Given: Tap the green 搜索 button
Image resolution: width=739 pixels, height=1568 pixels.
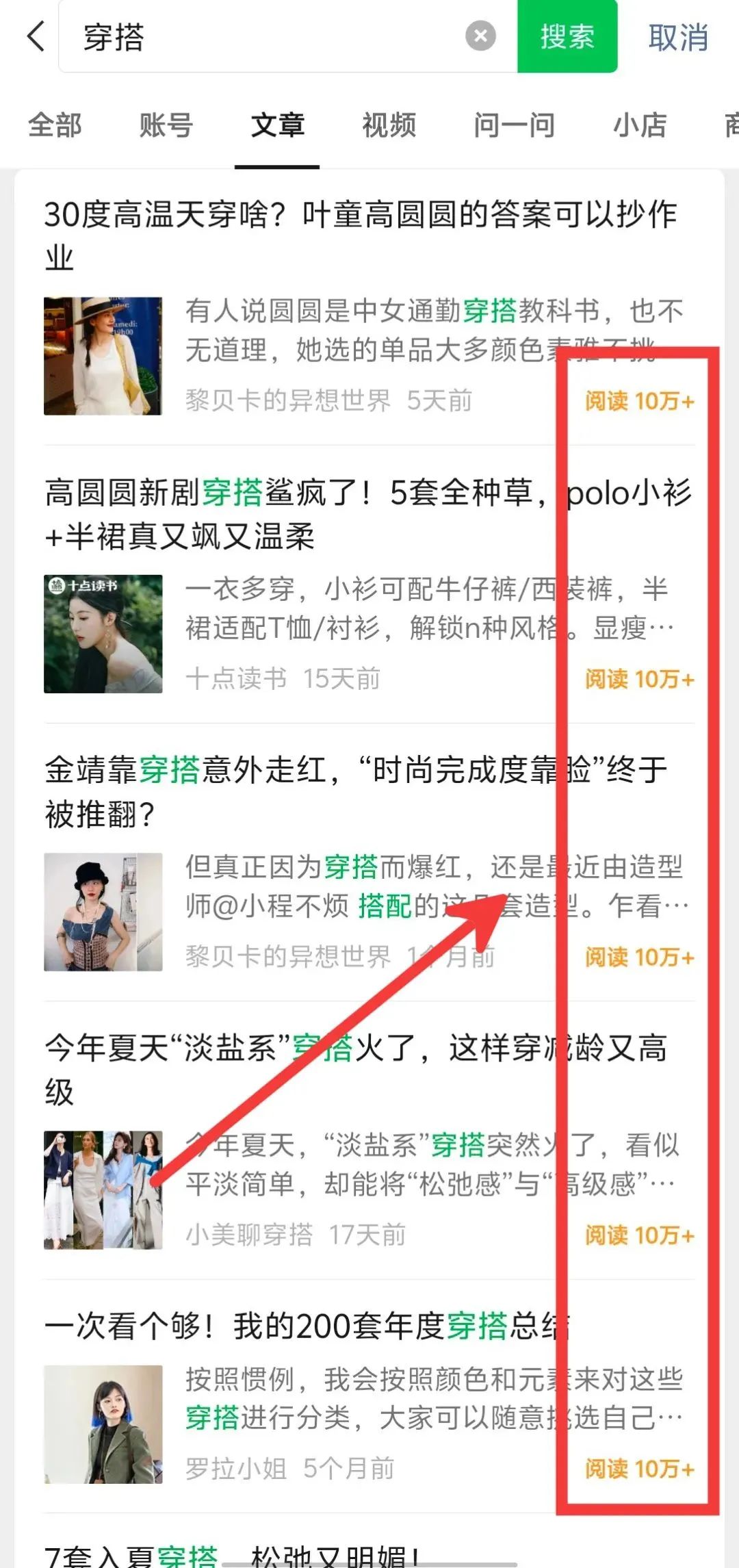Looking at the screenshot, I should tap(567, 36).
